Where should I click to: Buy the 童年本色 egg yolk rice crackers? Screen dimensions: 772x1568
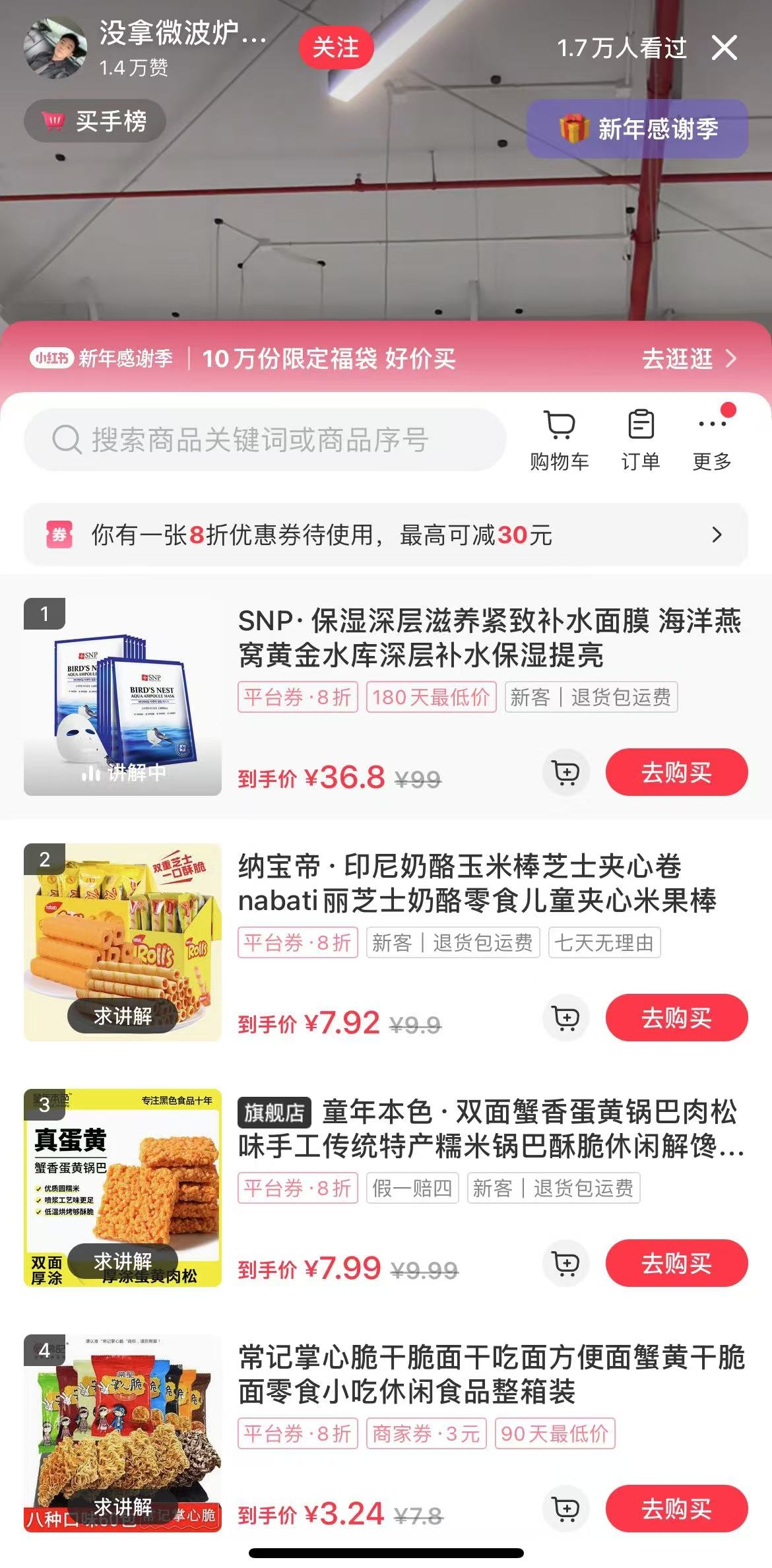(x=676, y=1263)
